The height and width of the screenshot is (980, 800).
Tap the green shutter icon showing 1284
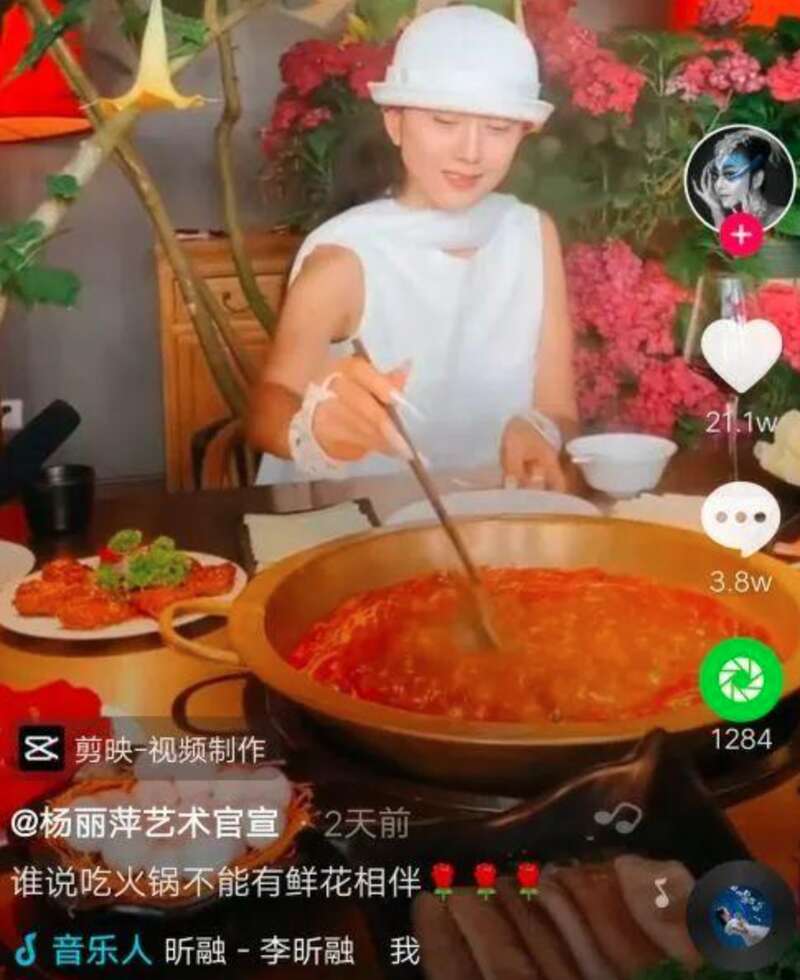(741, 680)
